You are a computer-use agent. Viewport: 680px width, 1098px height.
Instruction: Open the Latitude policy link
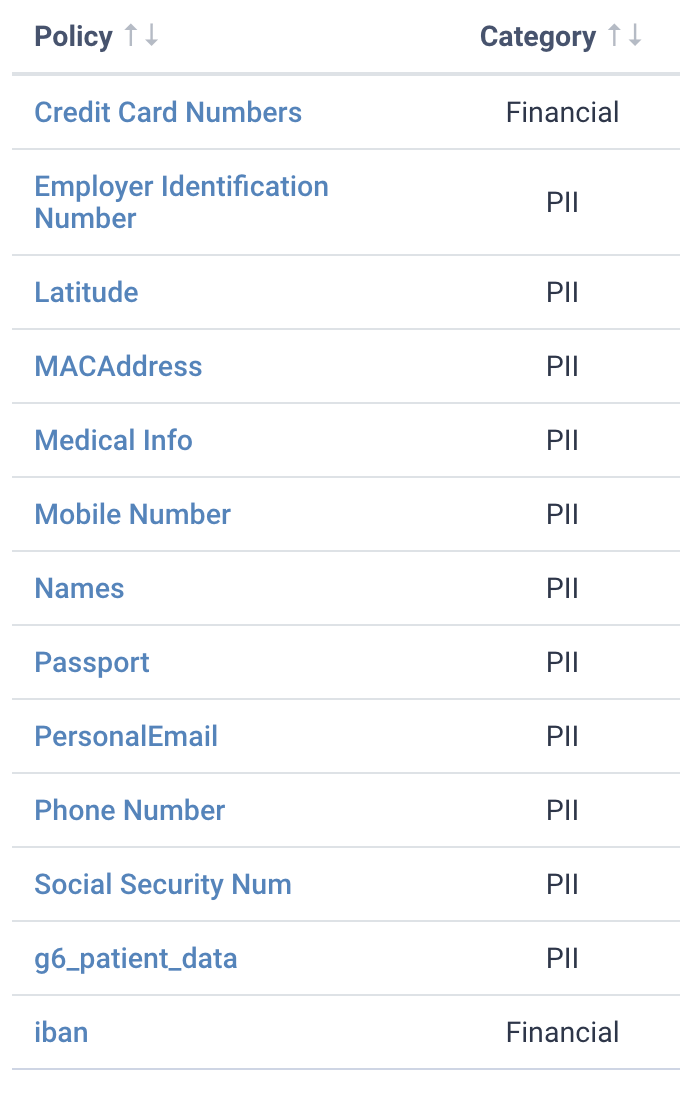[x=86, y=292]
